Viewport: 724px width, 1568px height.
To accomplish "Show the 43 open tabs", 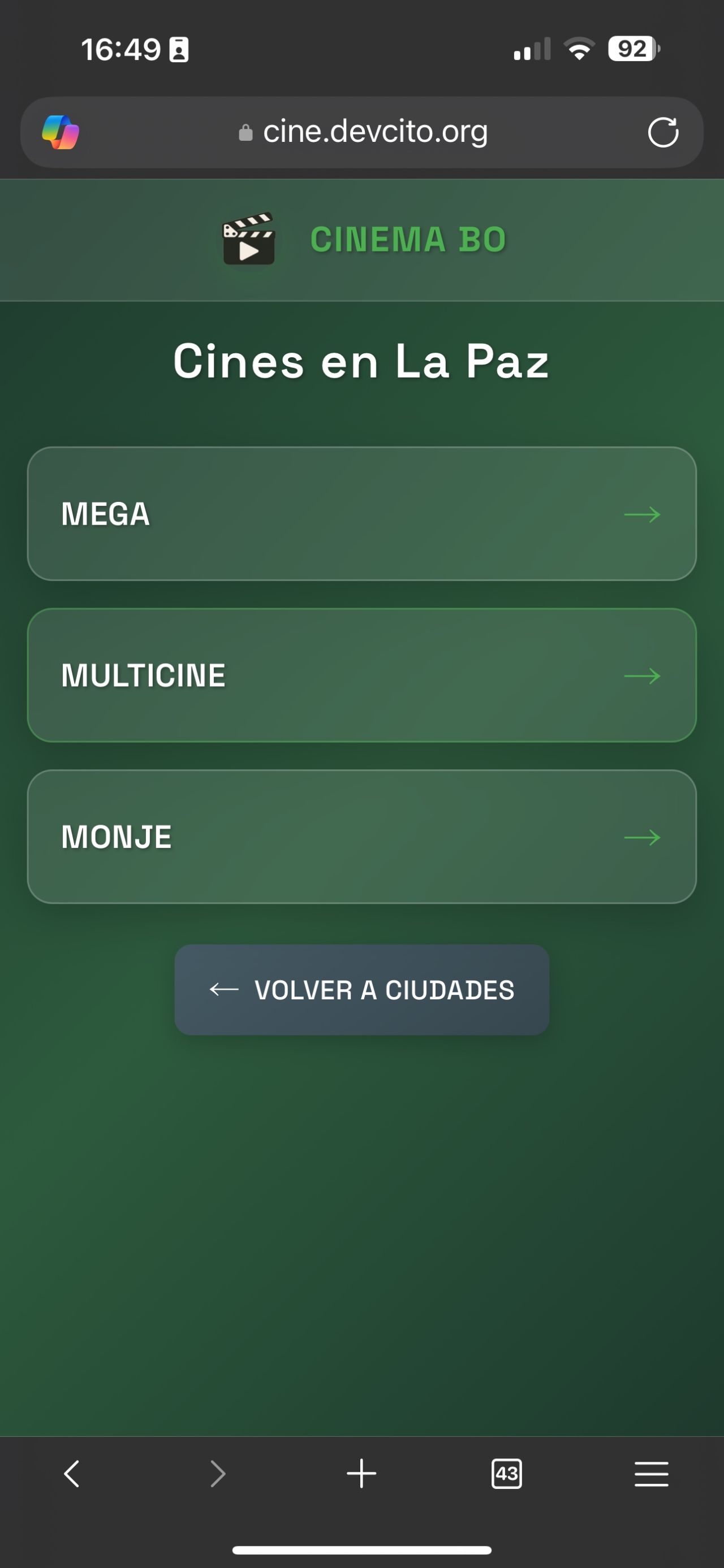I will click(x=507, y=1474).
